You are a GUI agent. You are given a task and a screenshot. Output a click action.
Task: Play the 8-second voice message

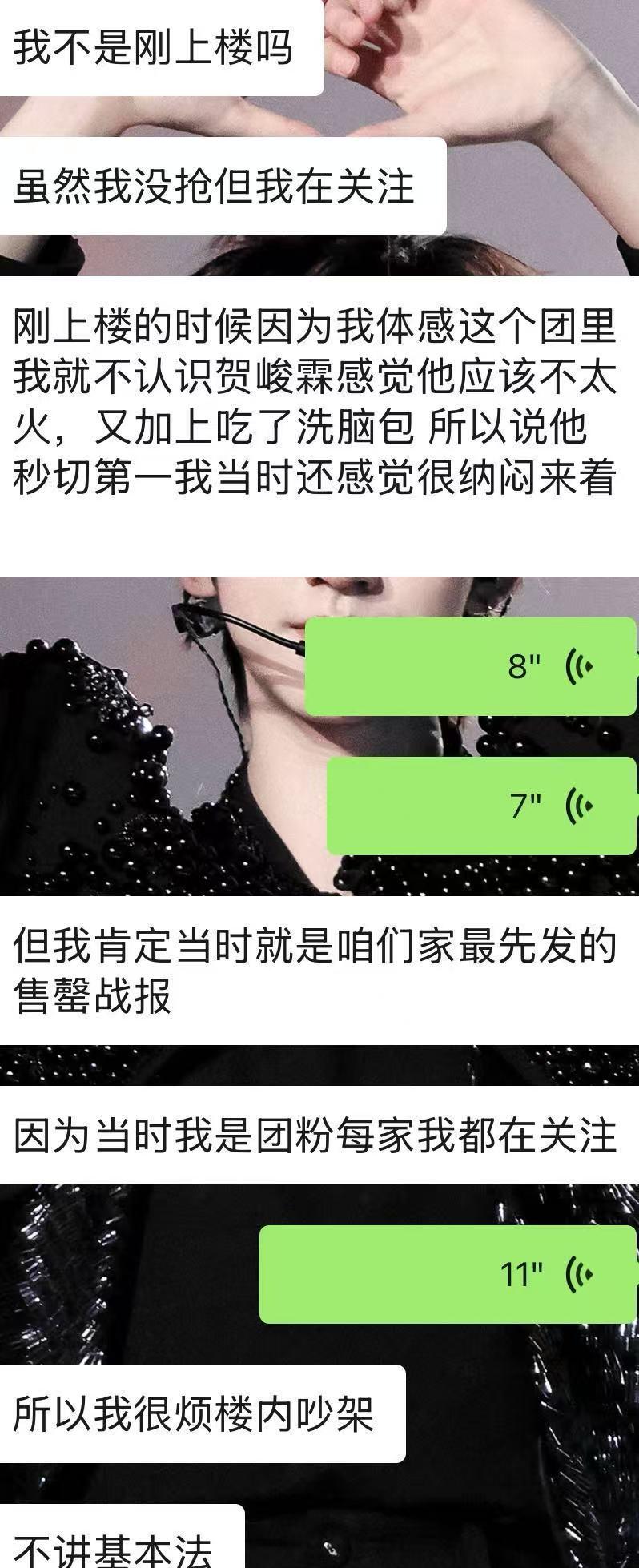pos(471,666)
